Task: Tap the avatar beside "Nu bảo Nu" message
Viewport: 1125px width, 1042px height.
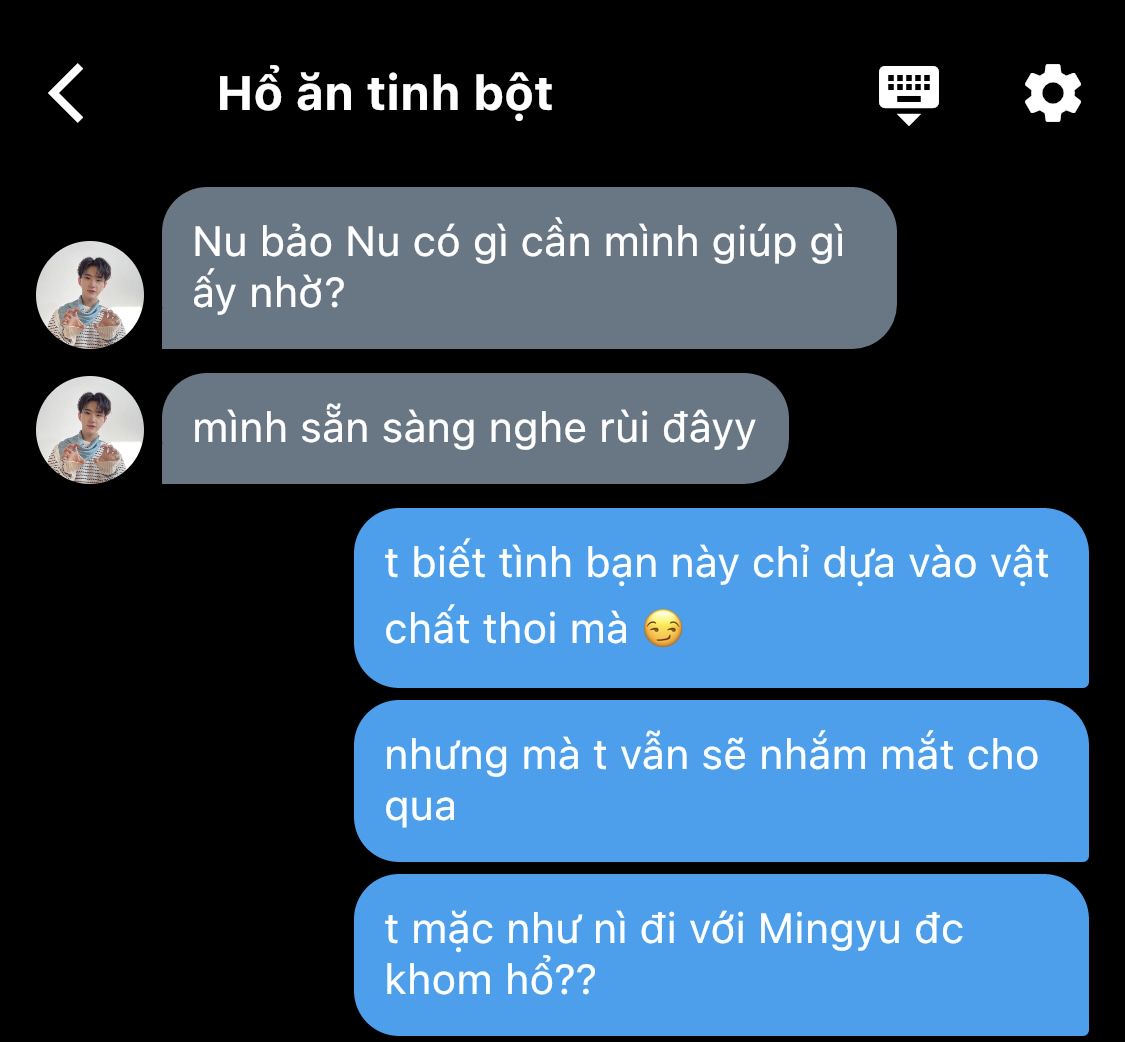Action: click(90, 295)
